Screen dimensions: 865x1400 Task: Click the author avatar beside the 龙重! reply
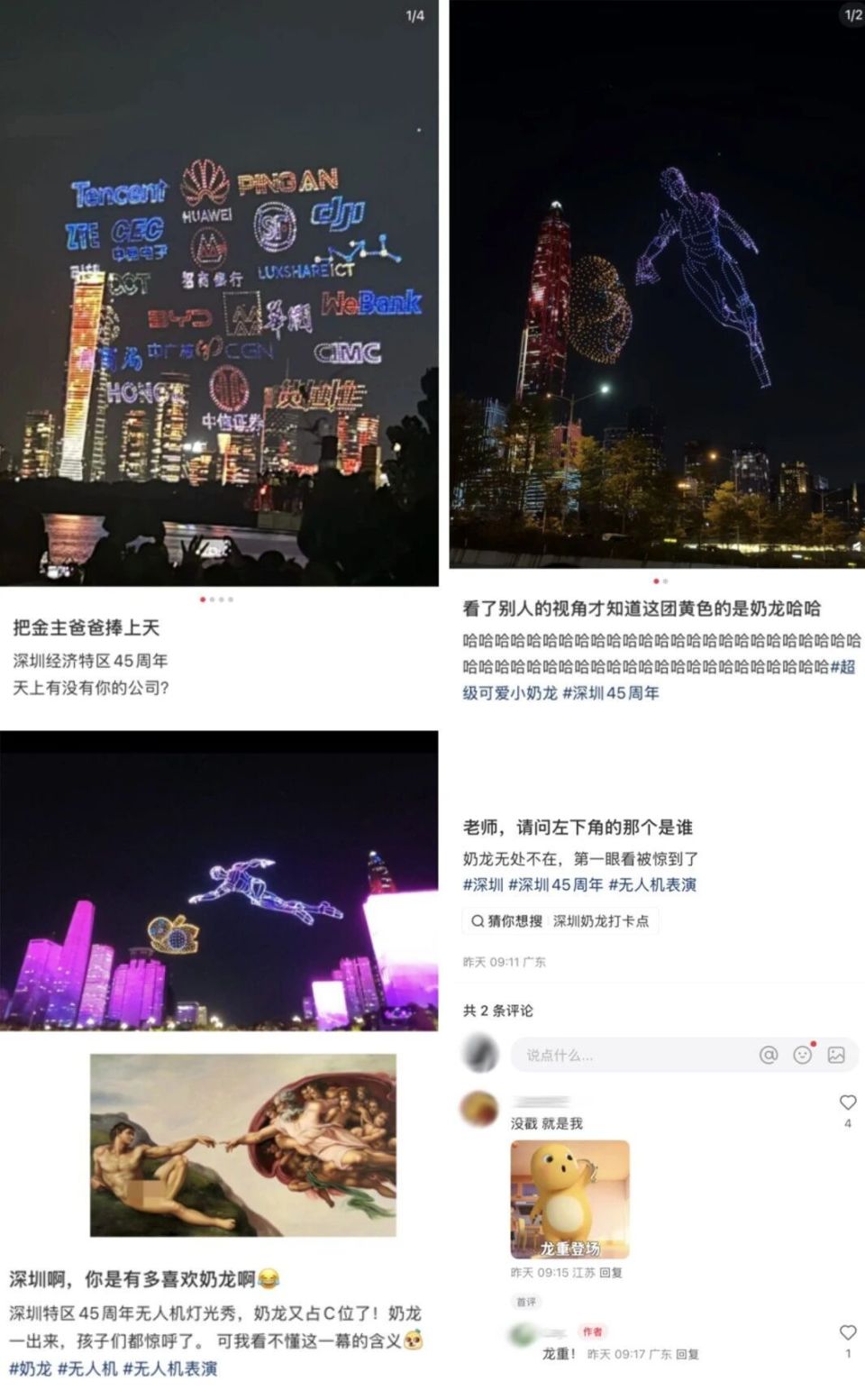(522, 1332)
